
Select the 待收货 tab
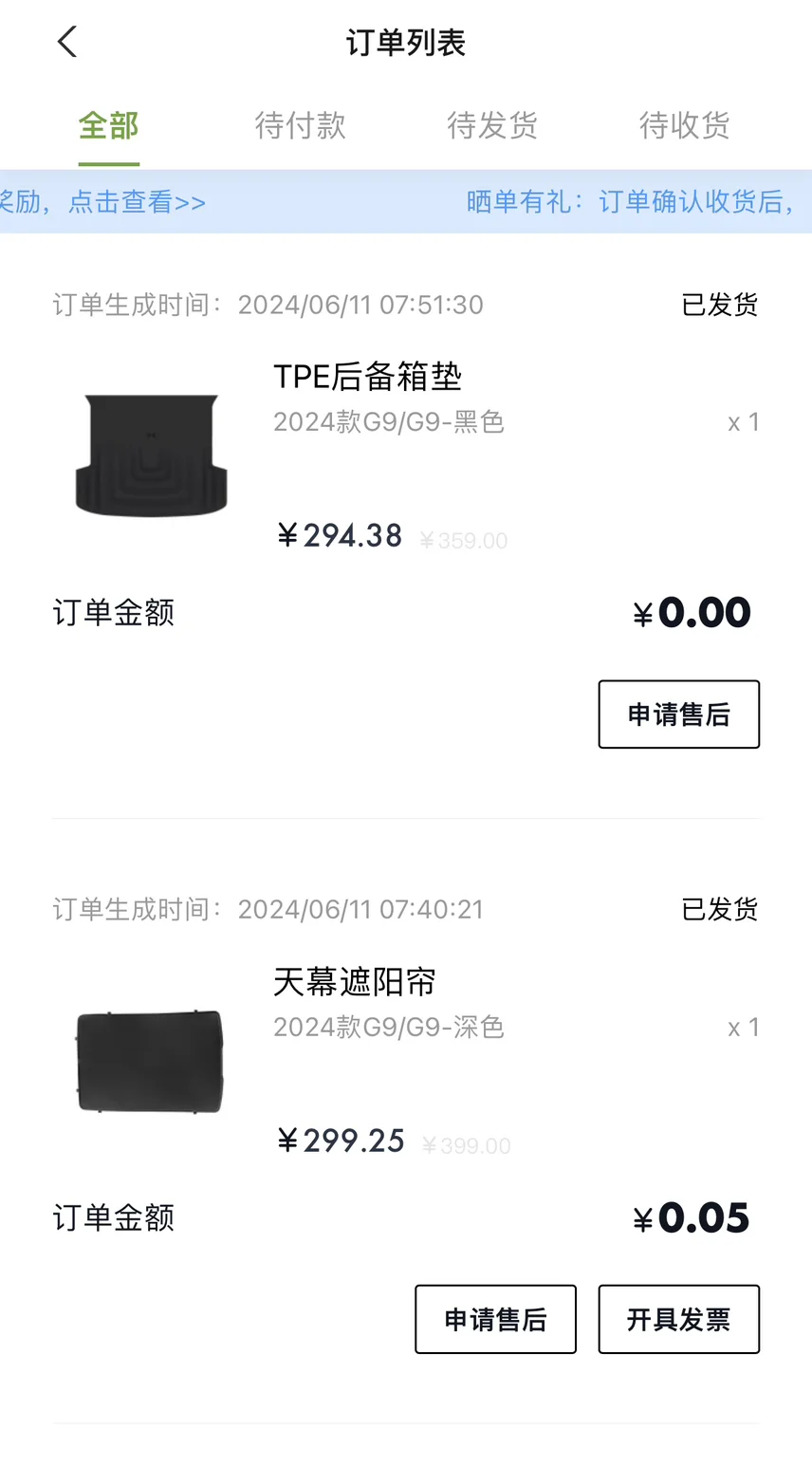(x=684, y=125)
